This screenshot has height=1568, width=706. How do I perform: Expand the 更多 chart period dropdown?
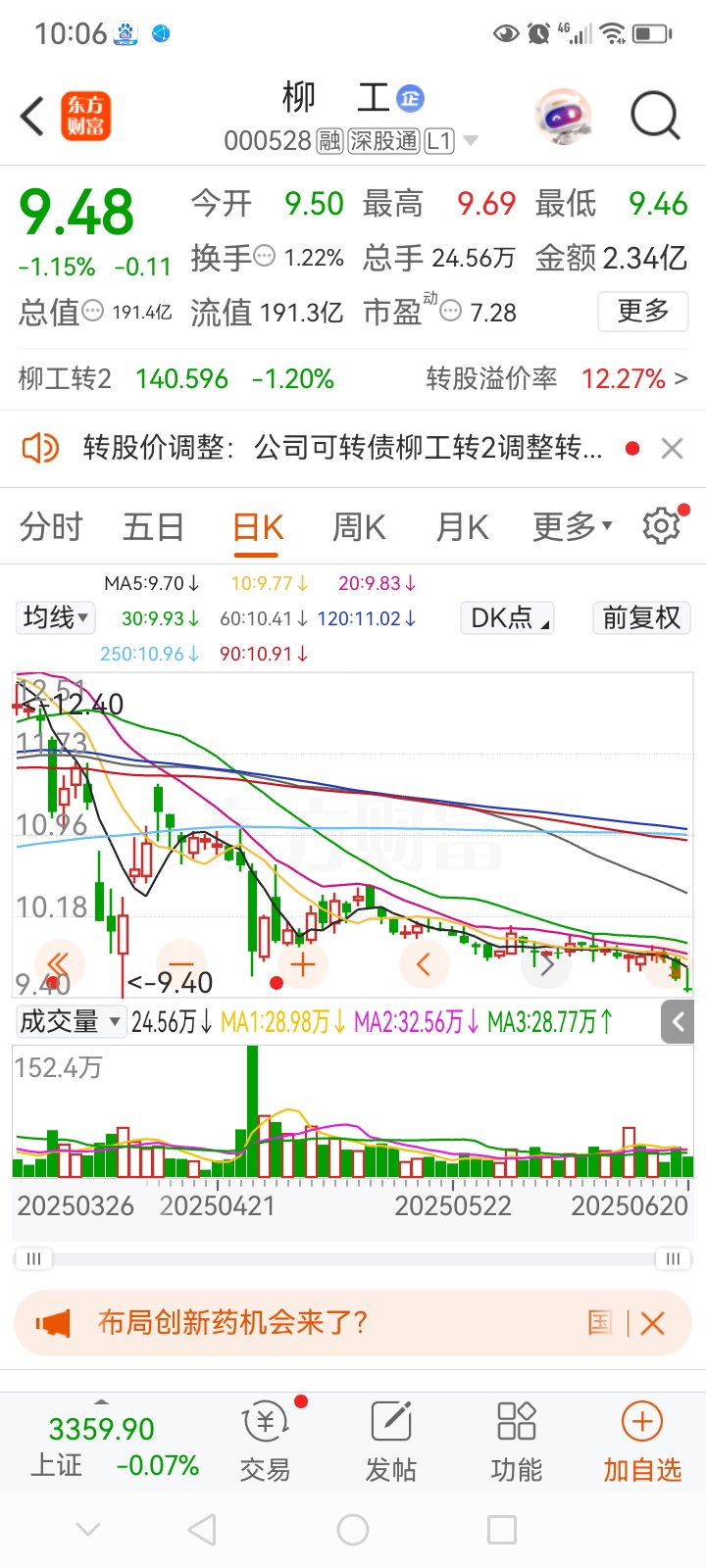(574, 526)
